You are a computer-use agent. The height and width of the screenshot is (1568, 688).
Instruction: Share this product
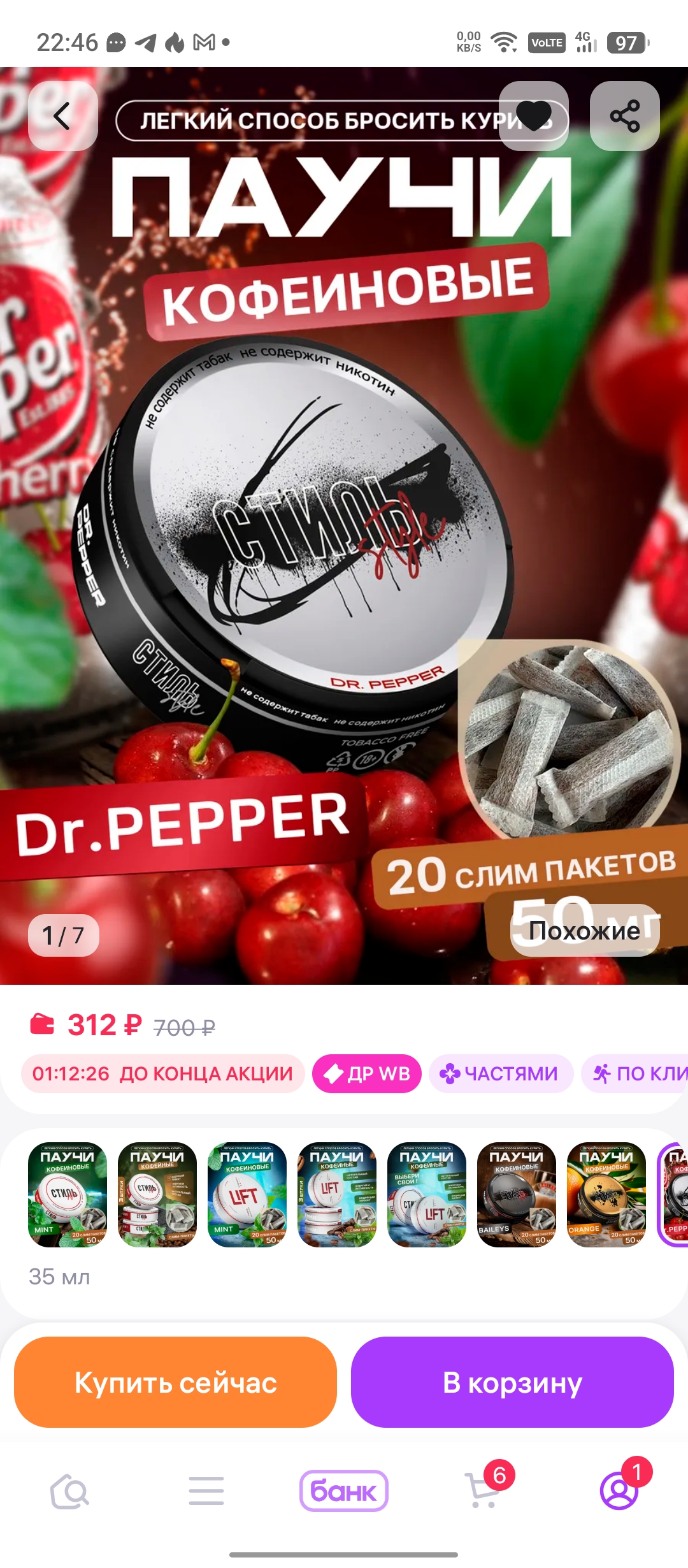(x=624, y=116)
